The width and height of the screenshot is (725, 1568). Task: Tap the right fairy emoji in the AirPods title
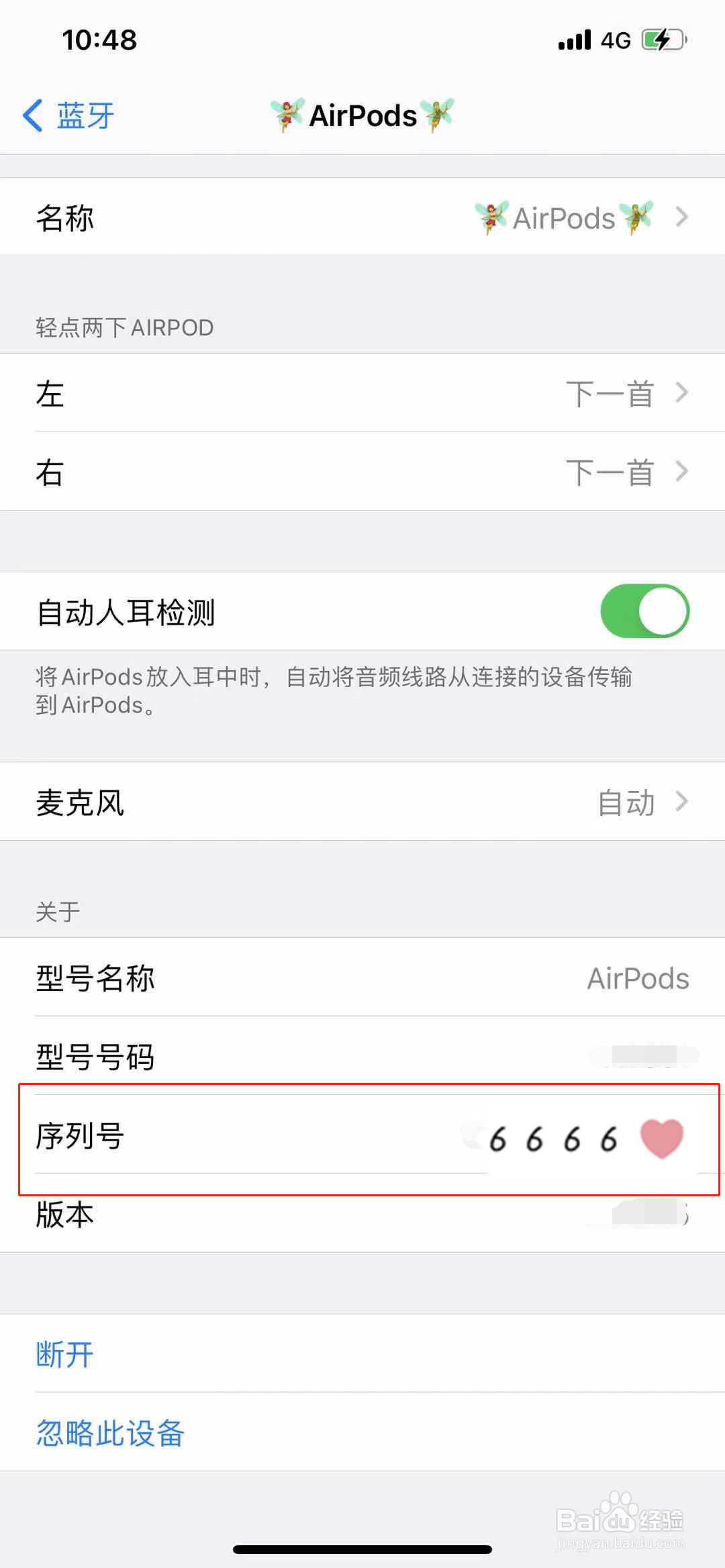pos(438,115)
